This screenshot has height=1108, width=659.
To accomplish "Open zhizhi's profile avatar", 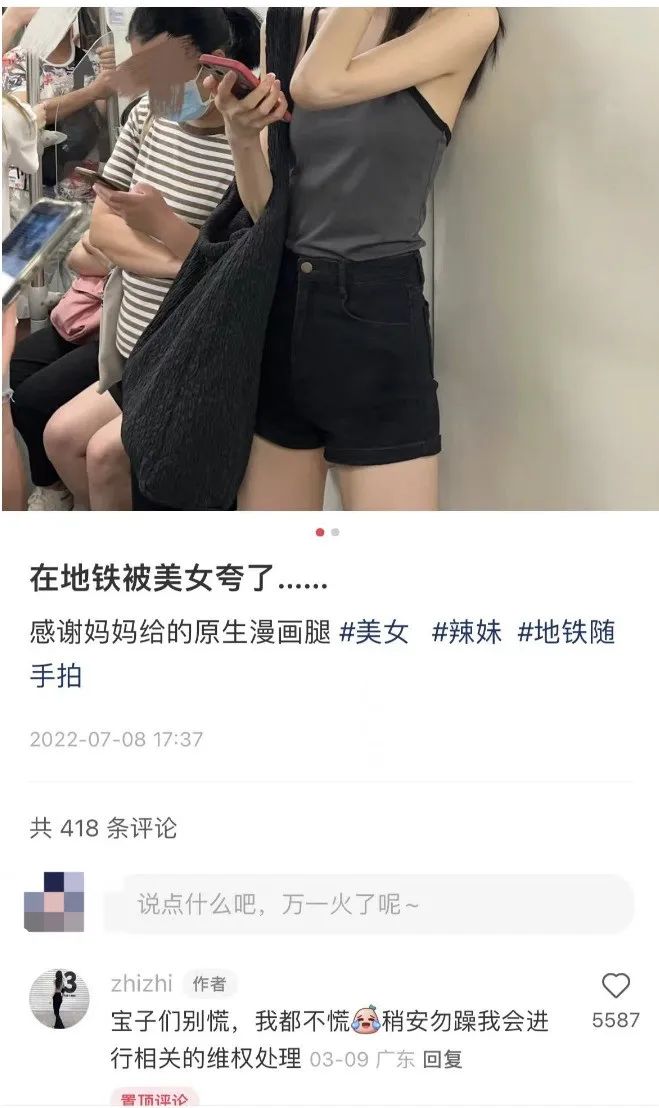I will tap(59, 998).
